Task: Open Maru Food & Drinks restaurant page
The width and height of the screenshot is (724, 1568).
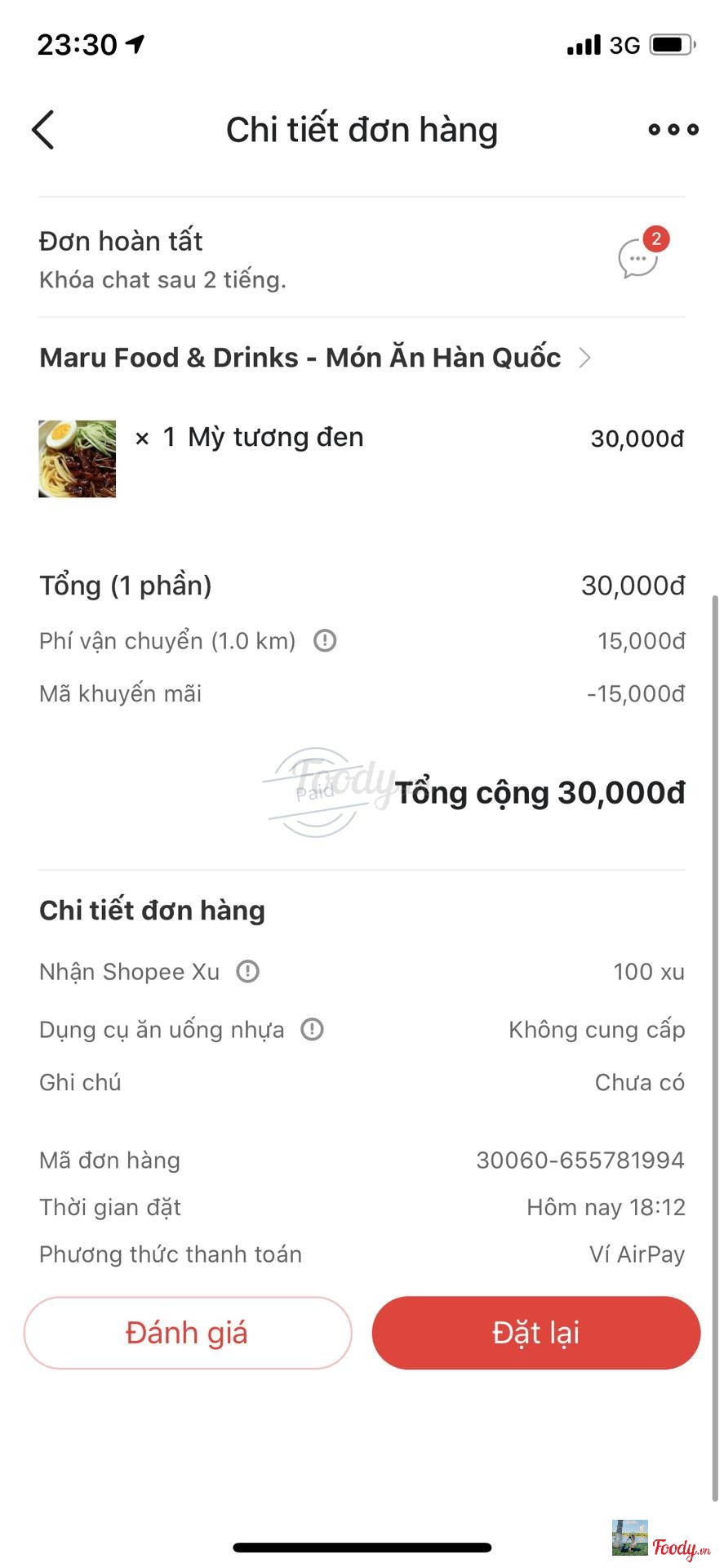Action: click(x=314, y=358)
